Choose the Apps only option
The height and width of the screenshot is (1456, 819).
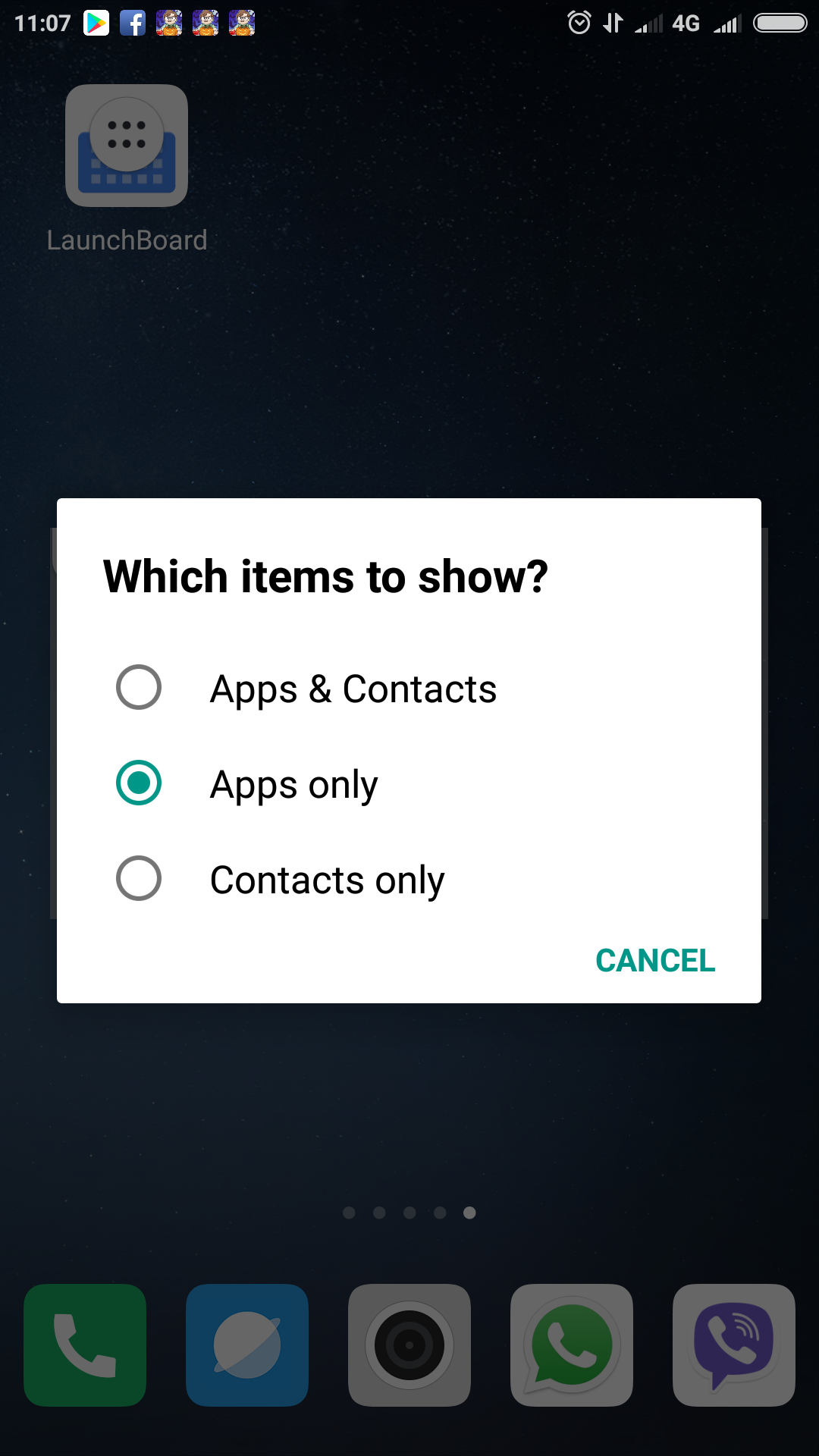409,783
